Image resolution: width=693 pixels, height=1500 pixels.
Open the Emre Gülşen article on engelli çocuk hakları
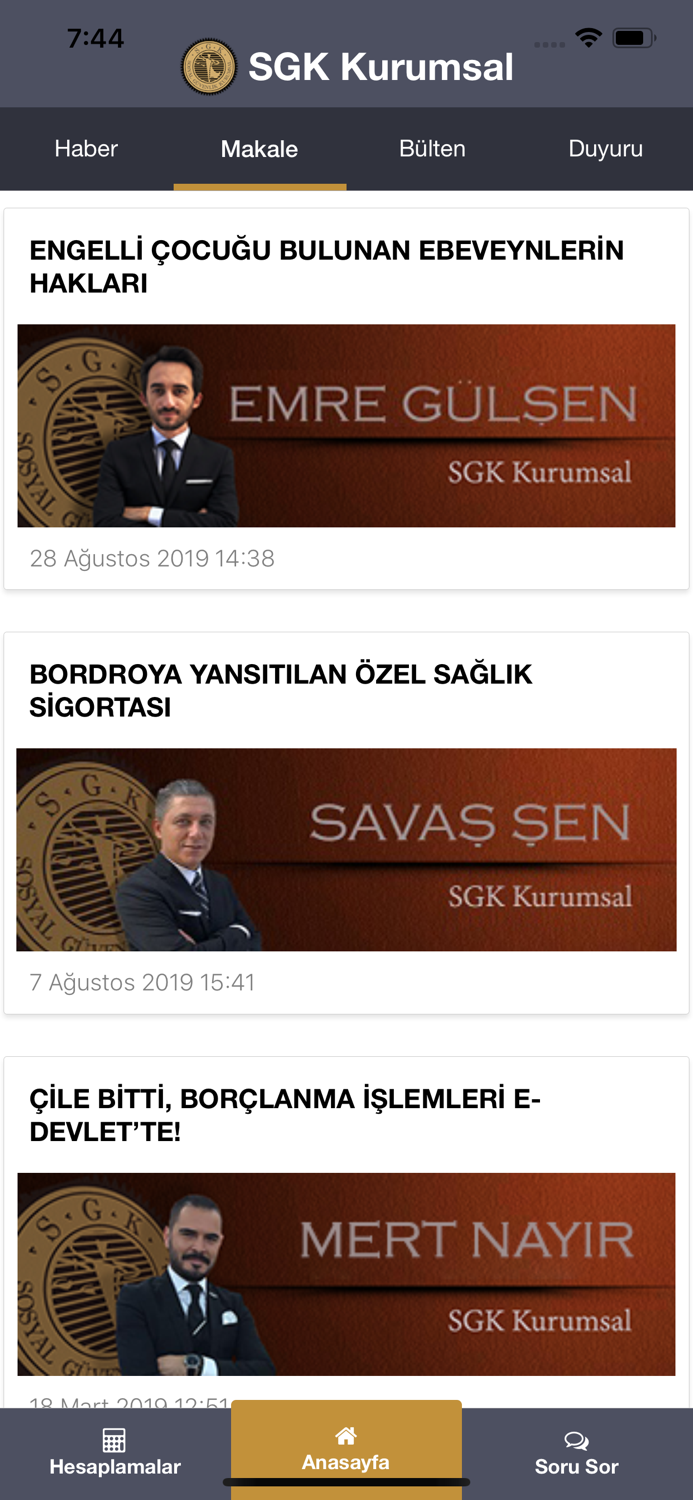[346, 399]
